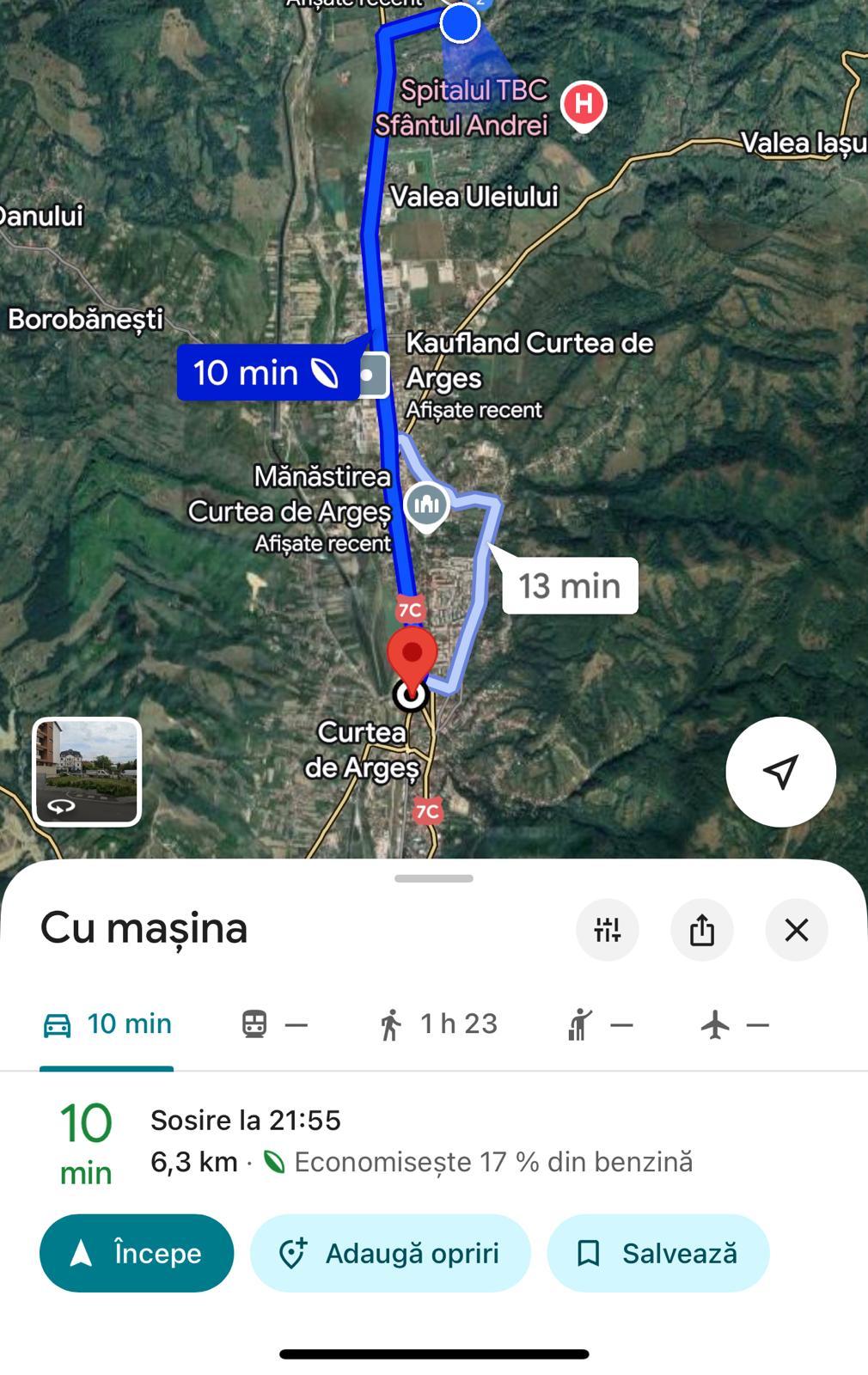
Task: Select the alternative 13 min route
Action: 569,586
